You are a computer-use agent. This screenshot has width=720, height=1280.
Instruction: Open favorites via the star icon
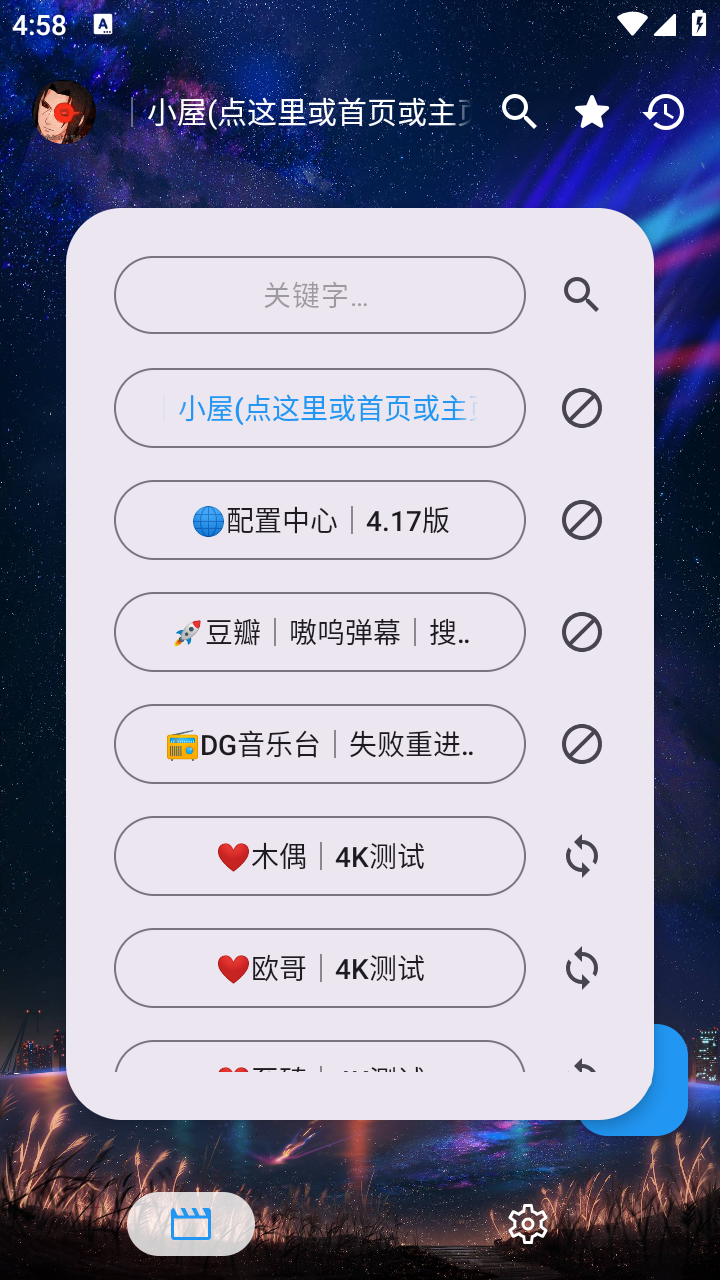click(591, 112)
